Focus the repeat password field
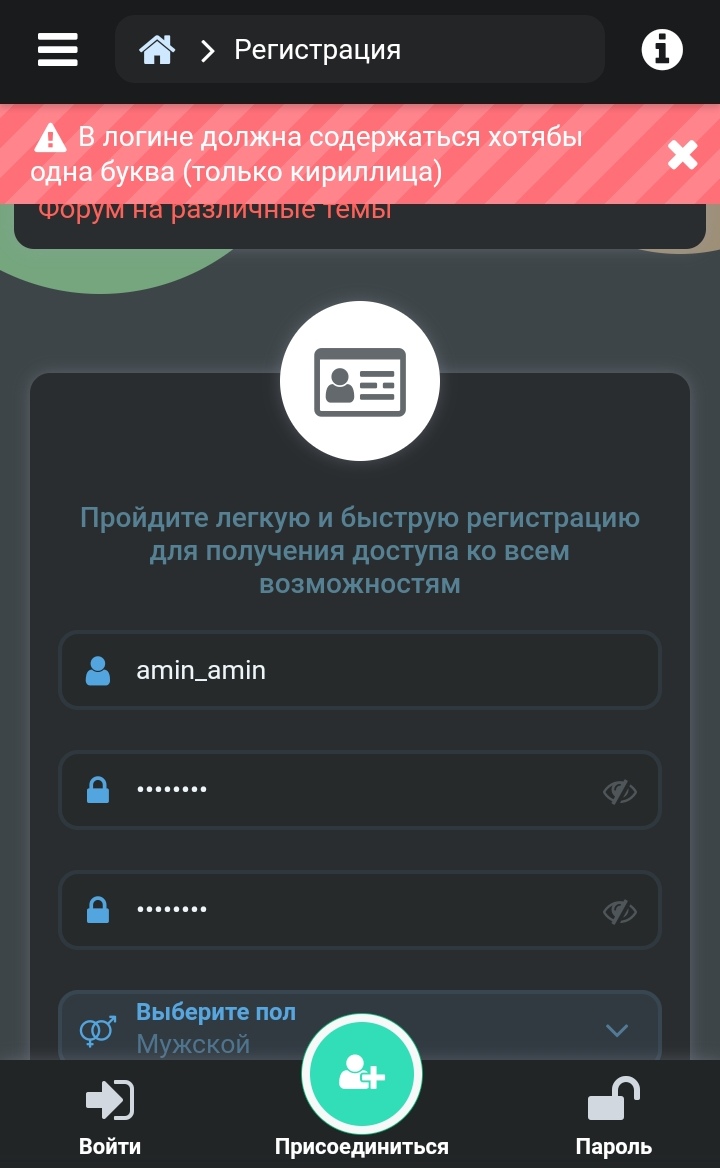The width and height of the screenshot is (720, 1168). tap(350, 911)
